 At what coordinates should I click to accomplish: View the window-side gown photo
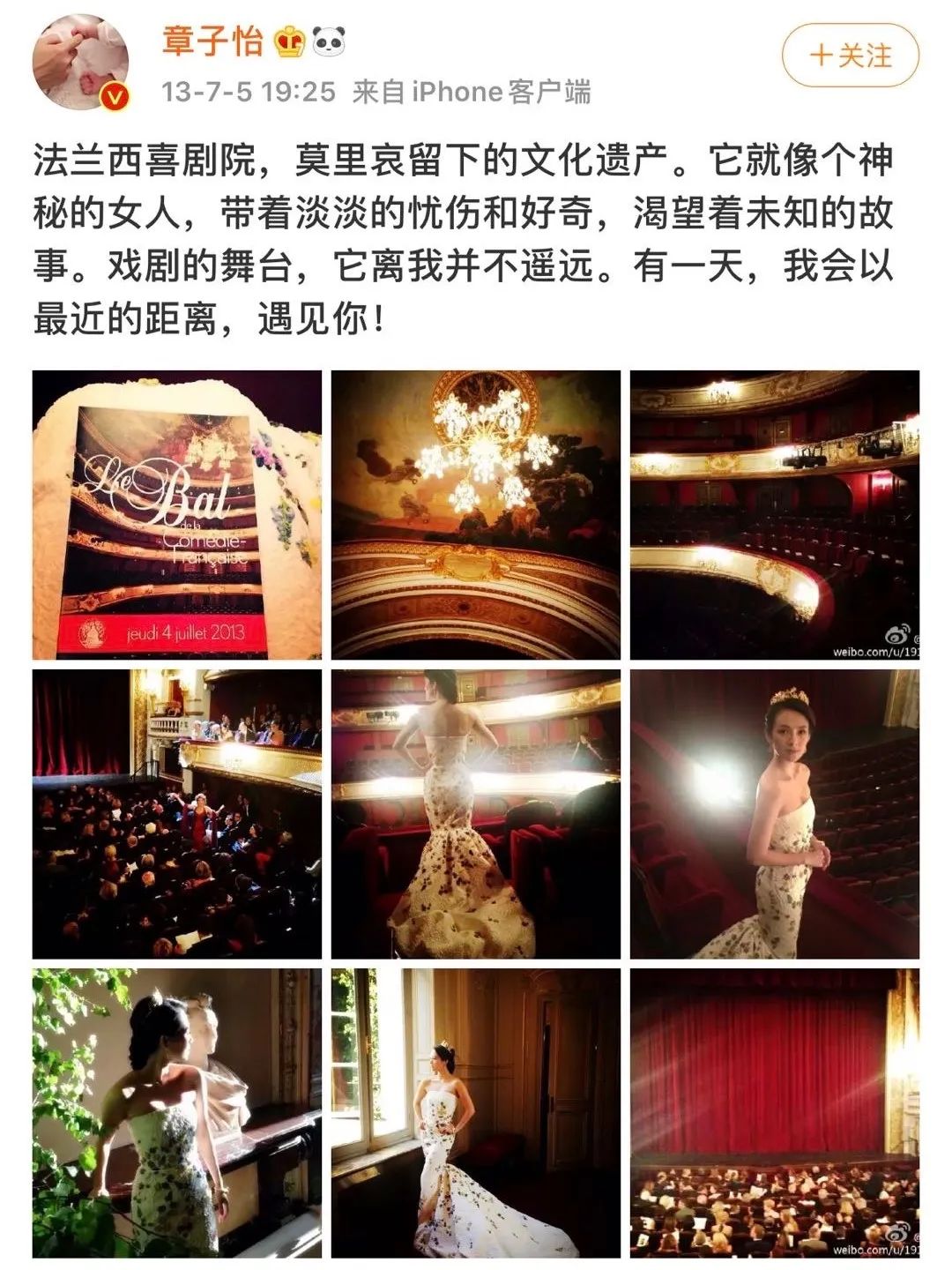point(475,1113)
